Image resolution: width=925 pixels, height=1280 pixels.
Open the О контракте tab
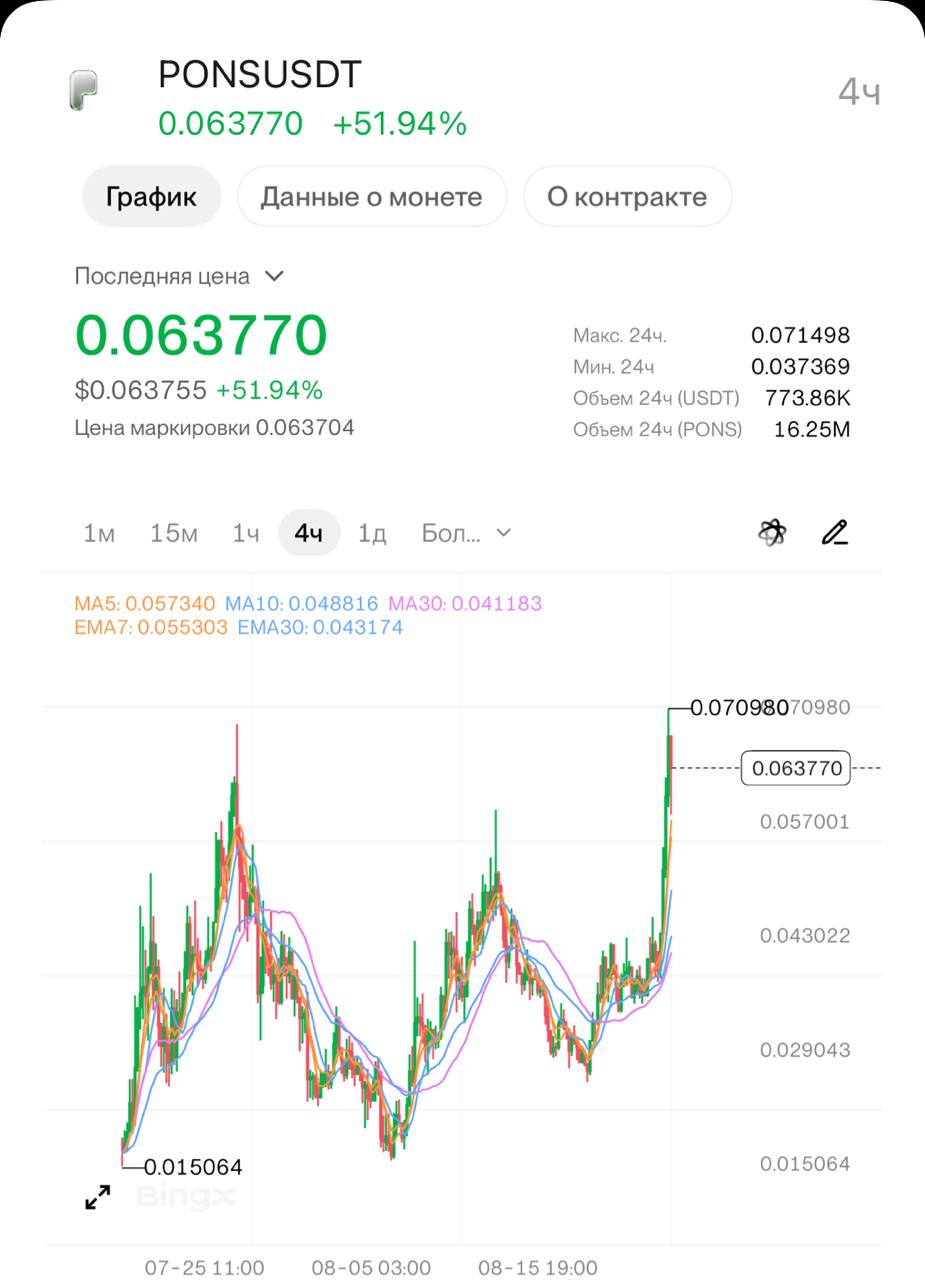[627, 196]
